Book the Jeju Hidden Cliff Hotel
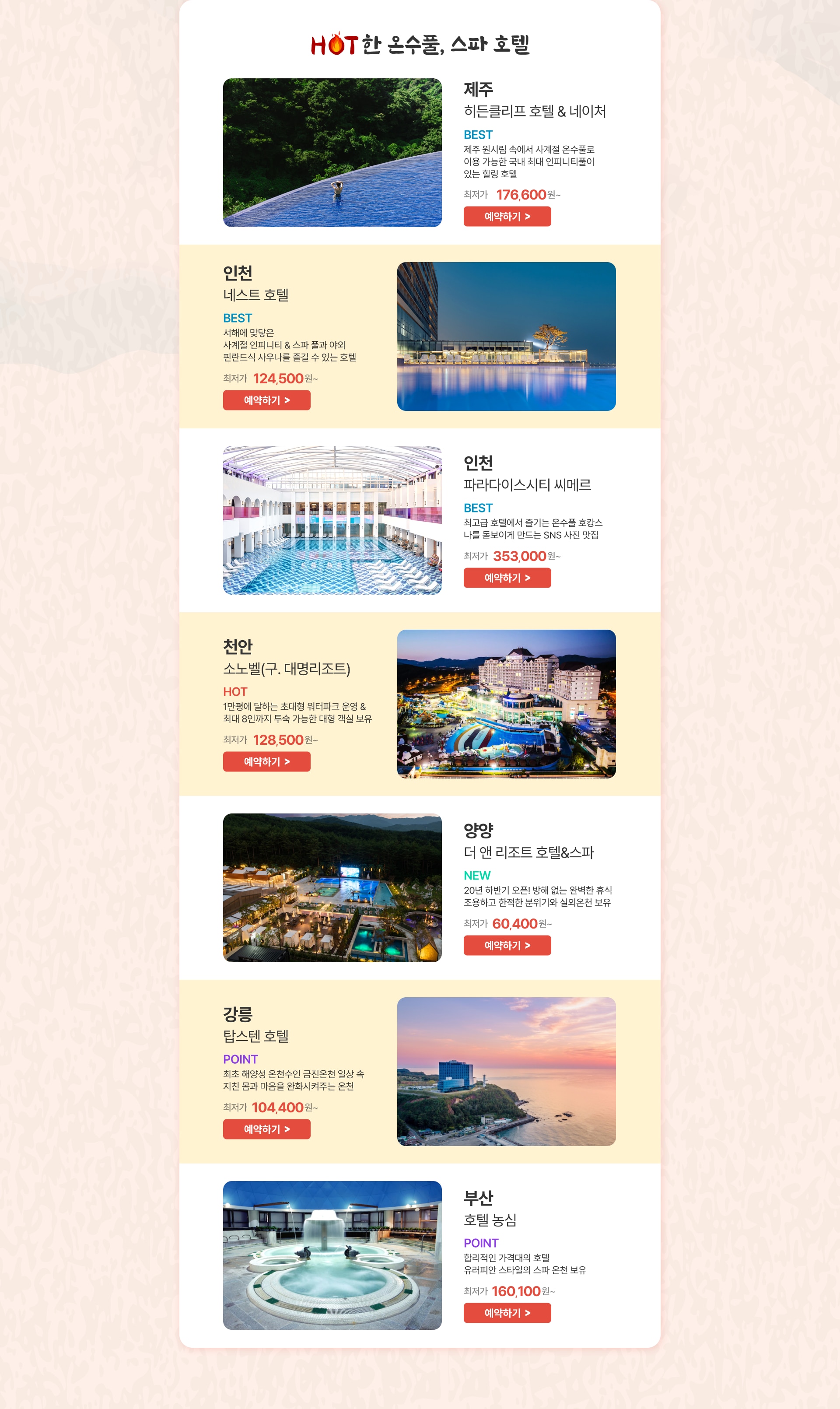This screenshot has height=1409, width=840. (x=507, y=216)
